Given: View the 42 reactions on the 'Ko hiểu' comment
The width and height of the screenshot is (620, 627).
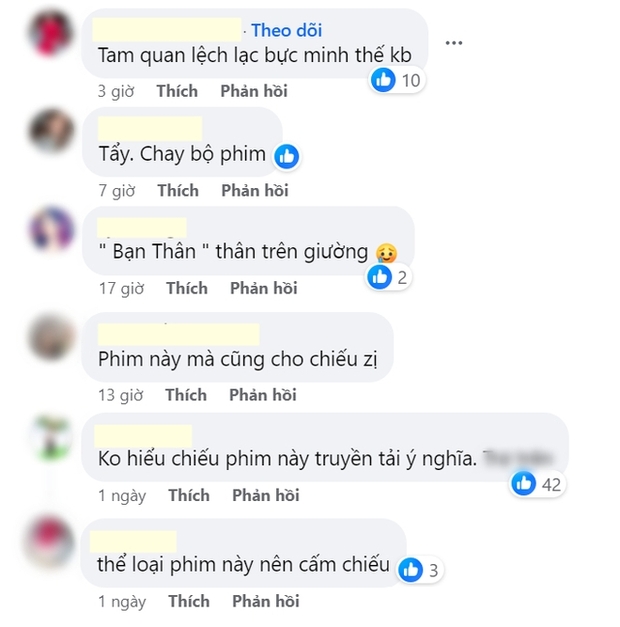Looking at the screenshot, I should (x=537, y=484).
